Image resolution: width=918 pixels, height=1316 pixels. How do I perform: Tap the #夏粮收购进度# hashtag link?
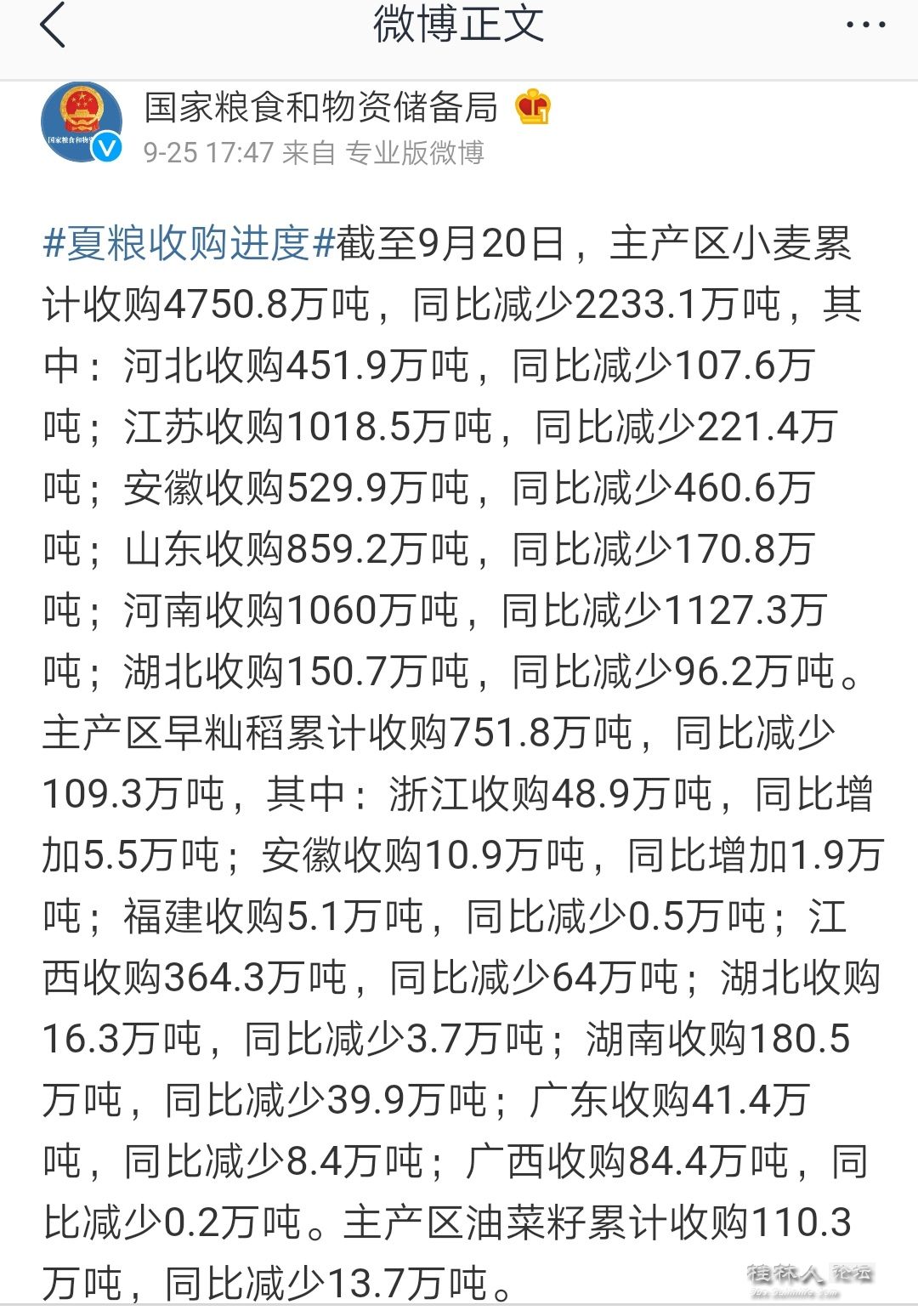185,243
